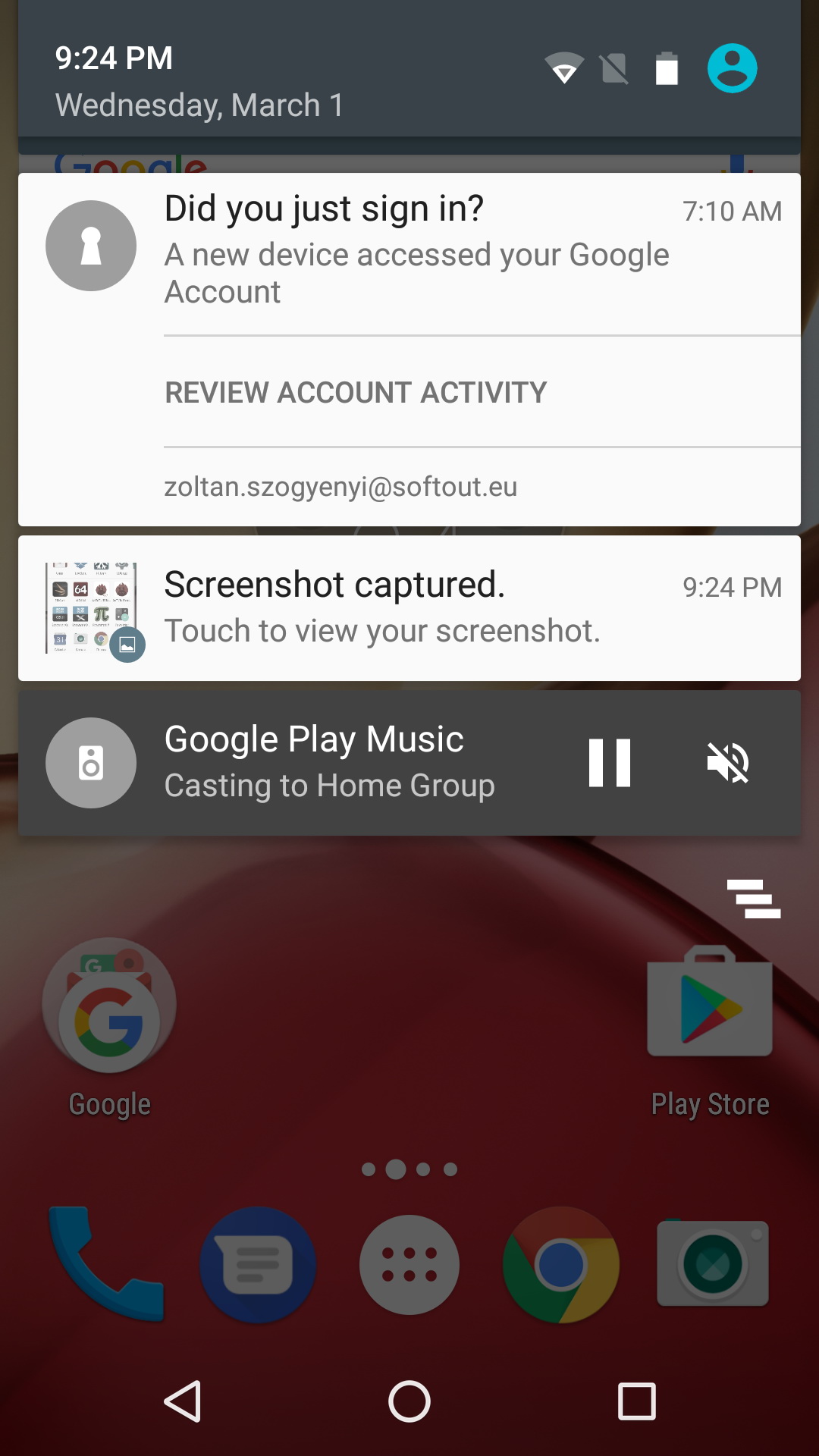Open the Phone dialer app
Viewport: 819px width, 1456px height.
106,1264
